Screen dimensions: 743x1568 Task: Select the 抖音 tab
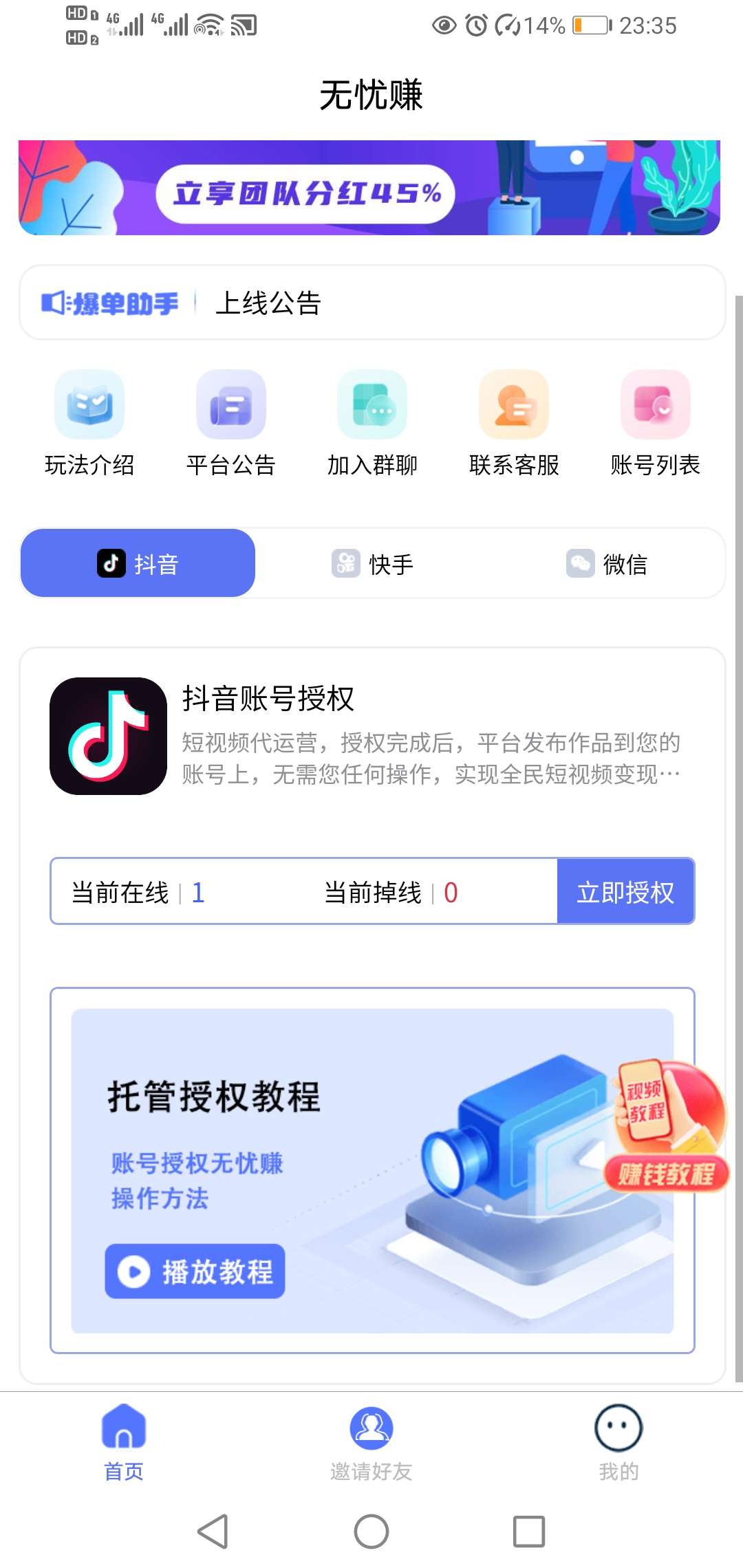138,563
